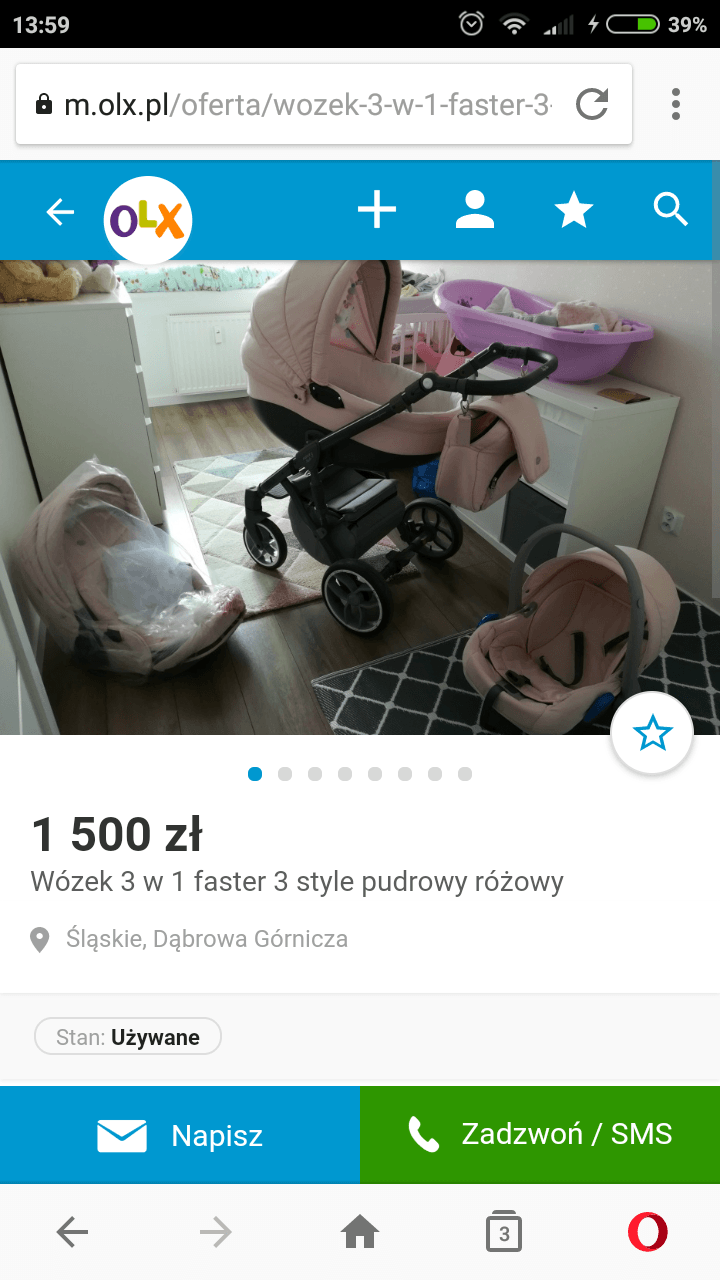Open the user account icon
Image resolution: width=720 pixels, height=1280 pixels.
[x=475, y=211]
